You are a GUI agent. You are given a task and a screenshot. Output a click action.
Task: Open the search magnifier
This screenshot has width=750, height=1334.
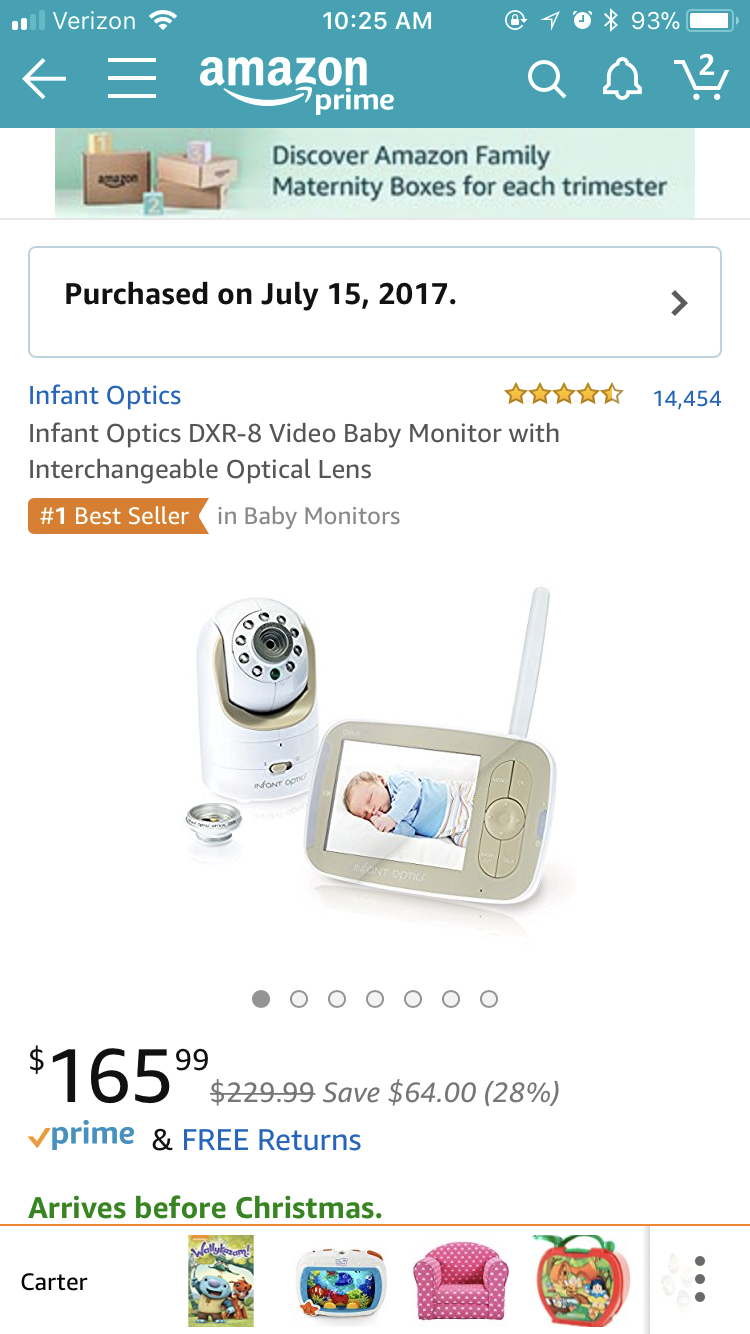click(x=546, y=80)
